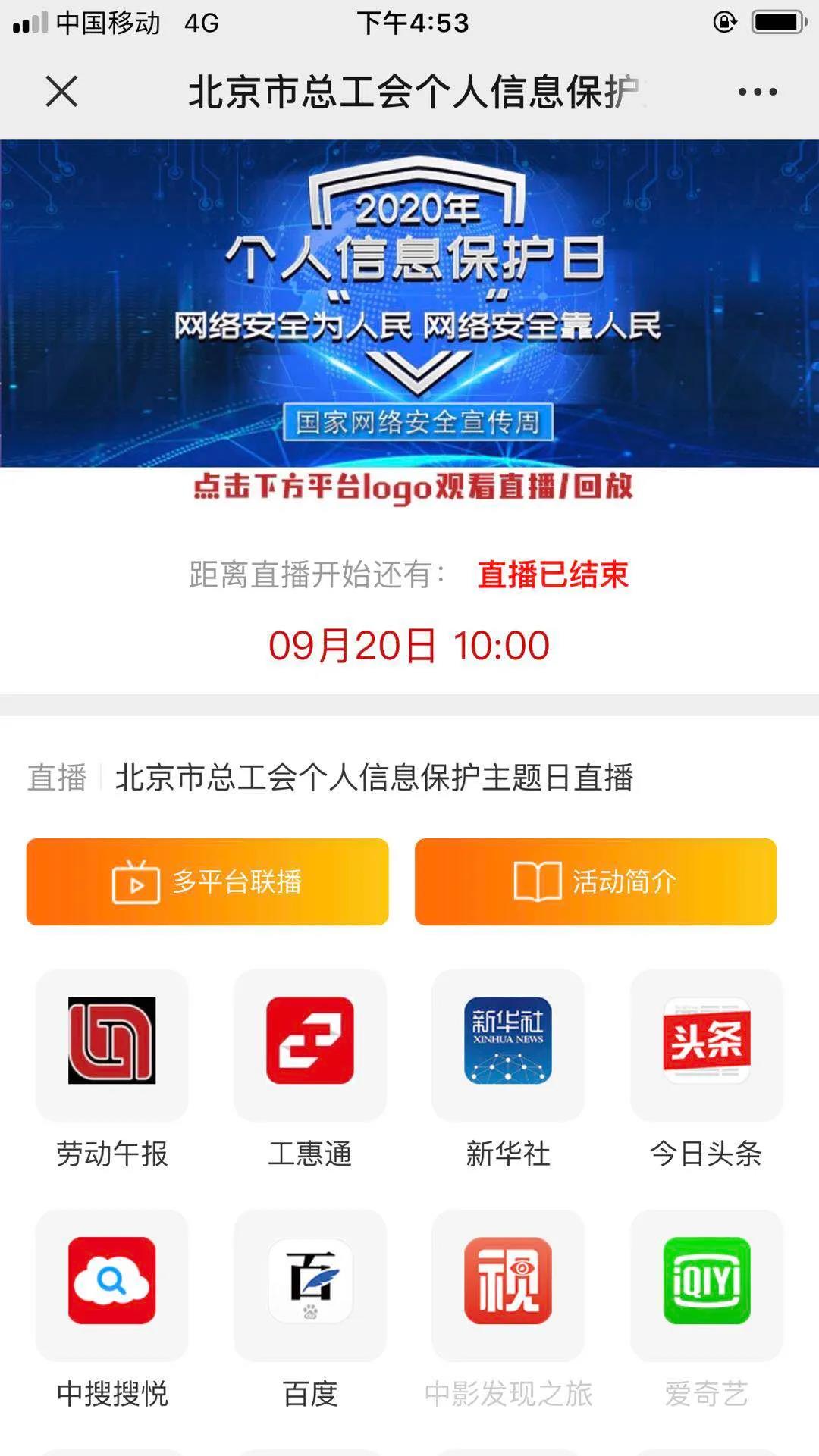Tap the 多平台联播 button
The height and width of the screenshot is (1456, 819).
pyautogui.click(x=207, y=881)
